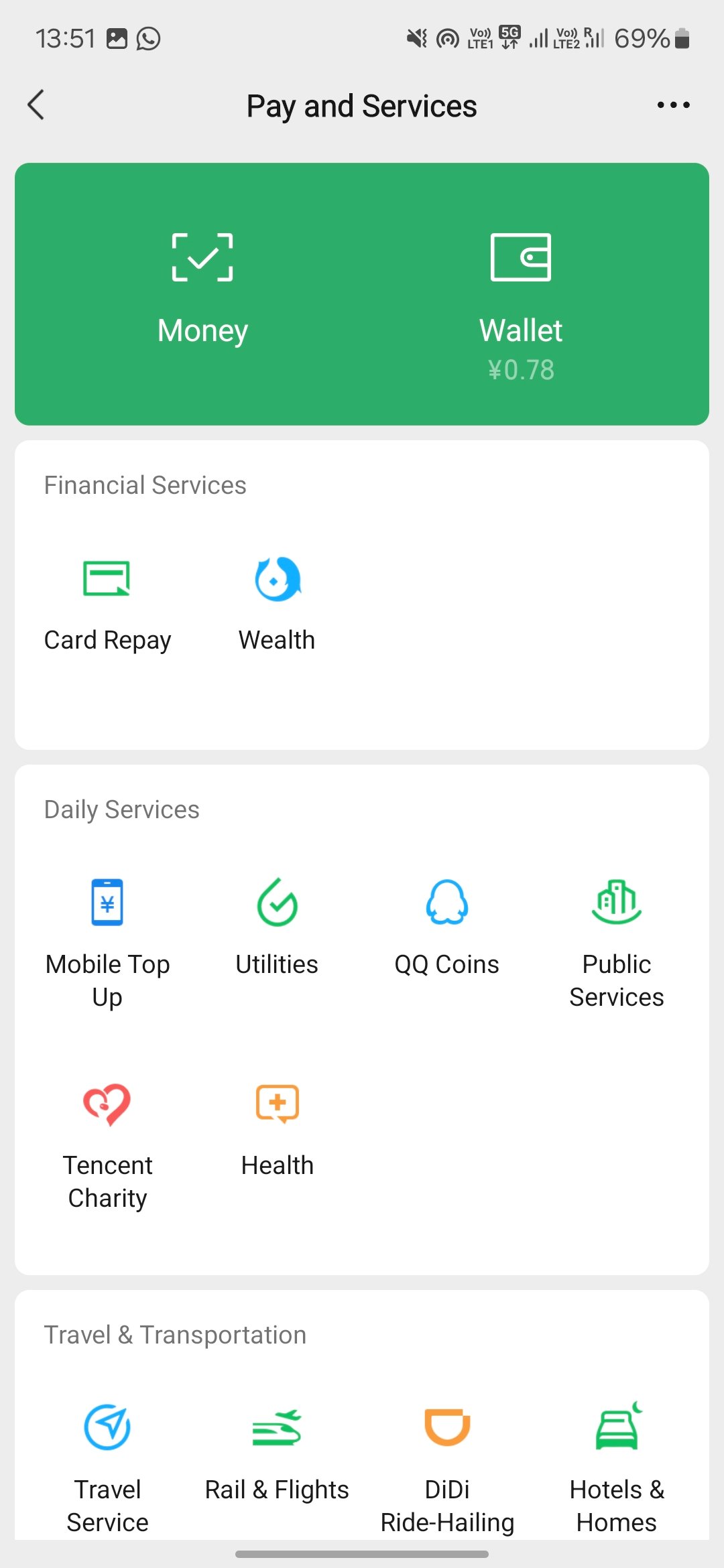Viewport: 724px width, 1568px height.
Task: Open the three-dot overflow menu
Action: [x=673, y=105]
